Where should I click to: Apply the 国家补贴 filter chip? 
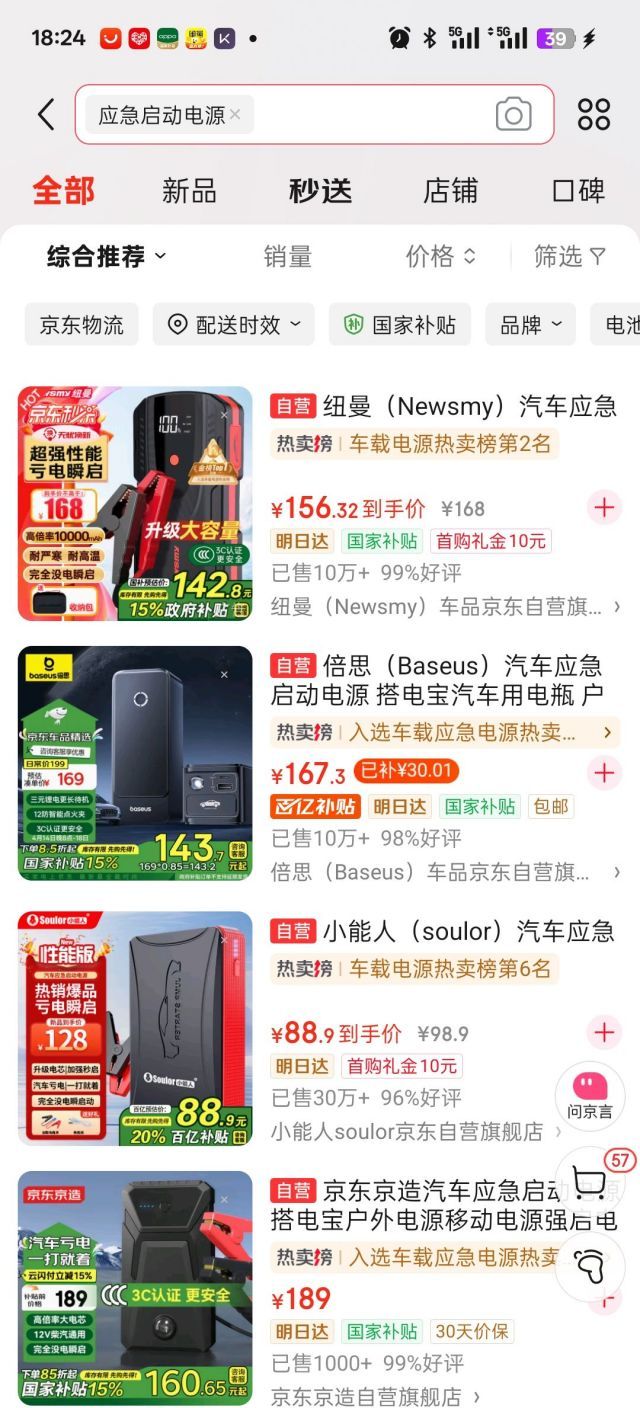click(x=400, y=325)
